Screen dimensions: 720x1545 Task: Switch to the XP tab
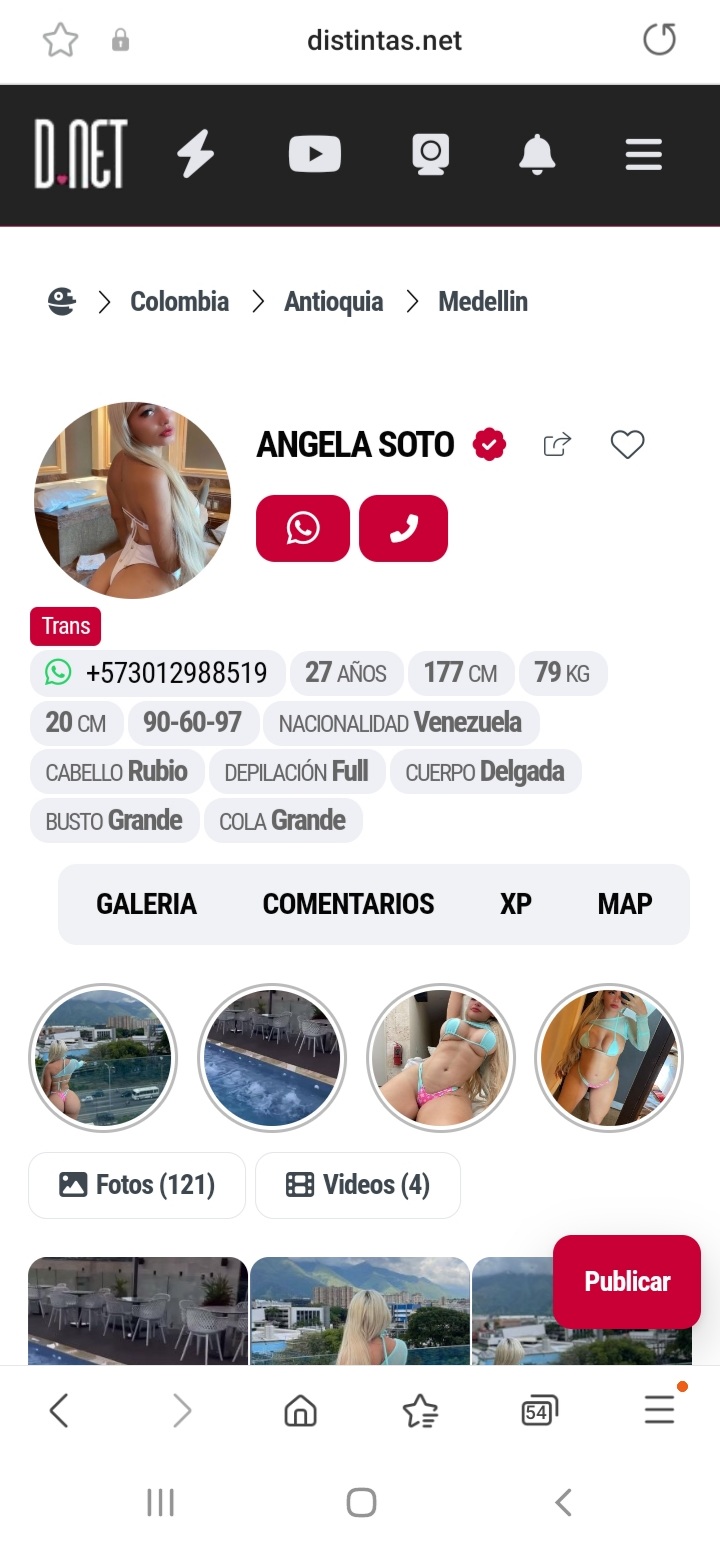[x=515, y=904]
